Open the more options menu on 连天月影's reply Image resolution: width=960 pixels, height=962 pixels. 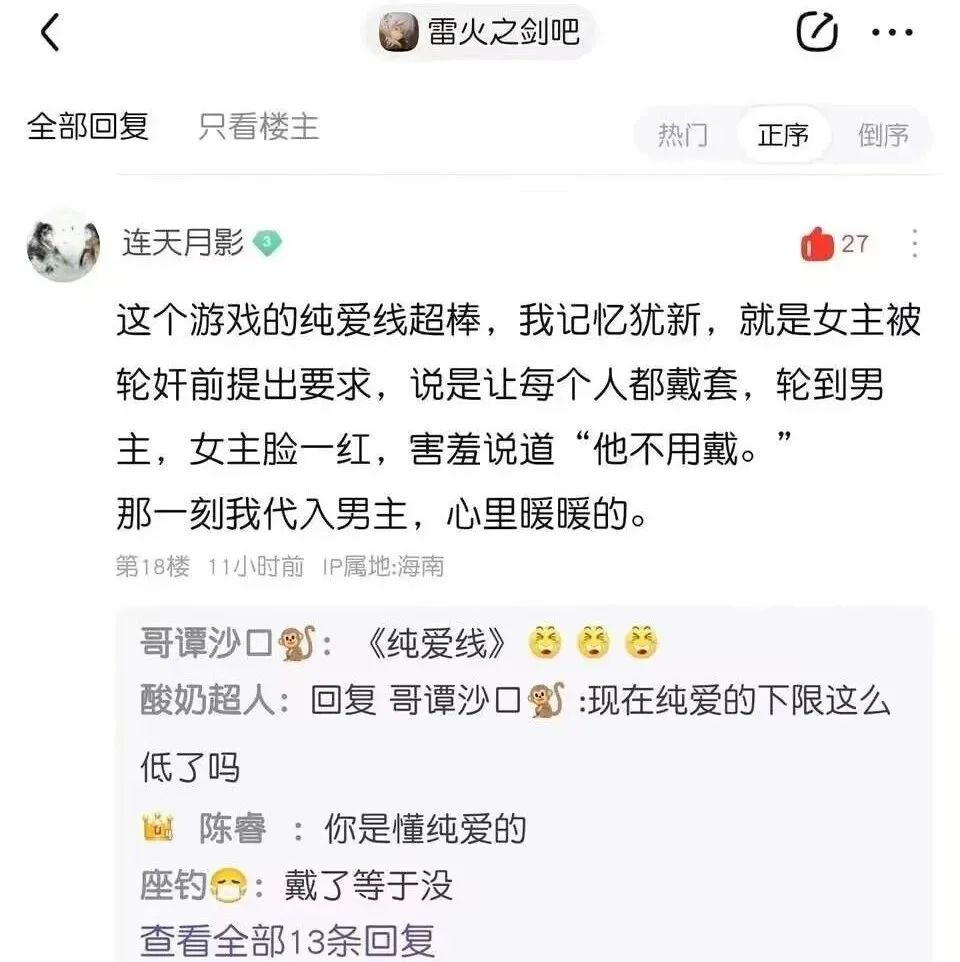pyautogui.click(x=914, y=244)
